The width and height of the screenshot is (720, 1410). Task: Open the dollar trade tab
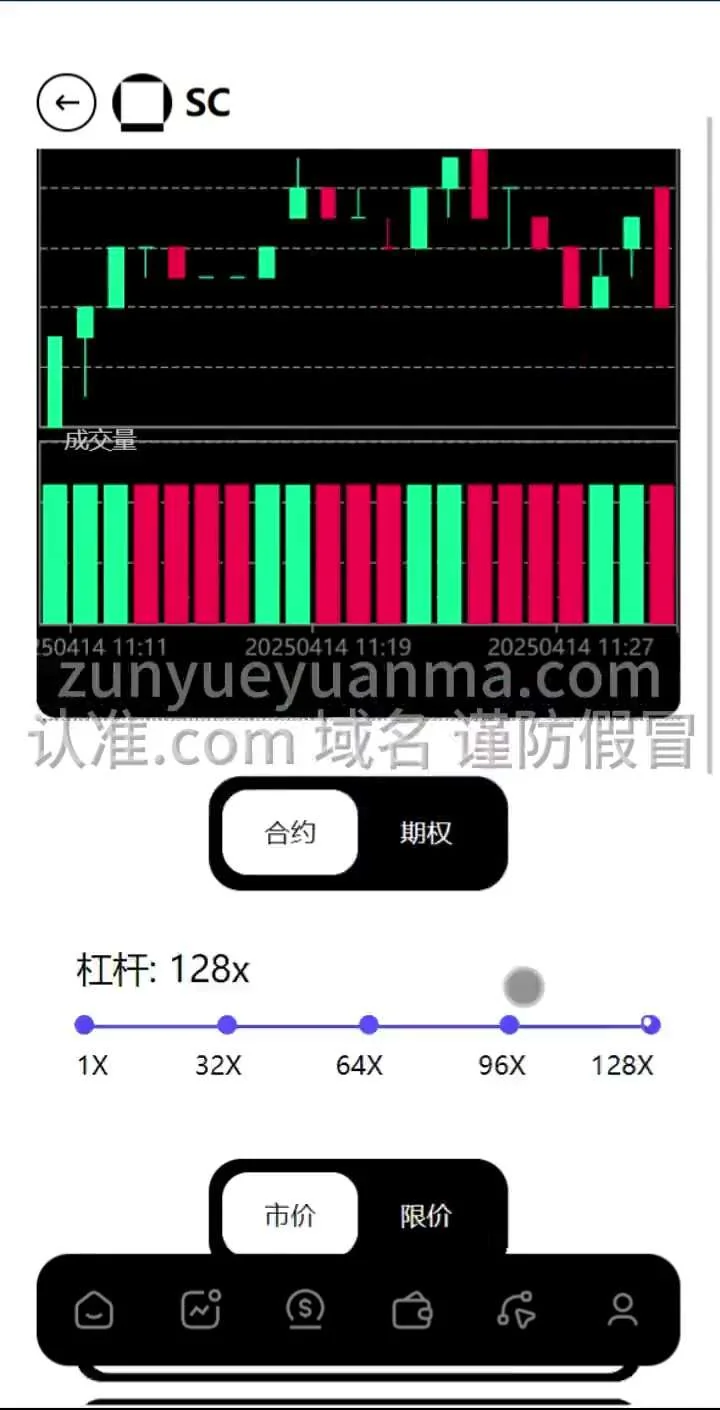click(x=304, y=1310)
